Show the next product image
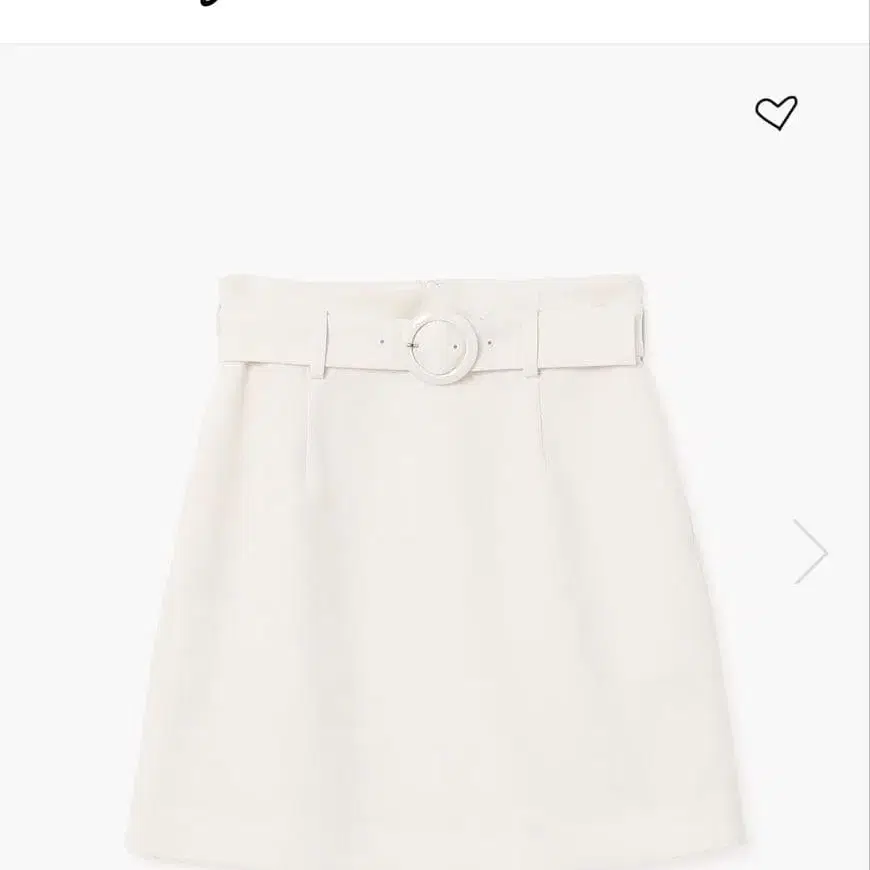 (x=811, y=551)
